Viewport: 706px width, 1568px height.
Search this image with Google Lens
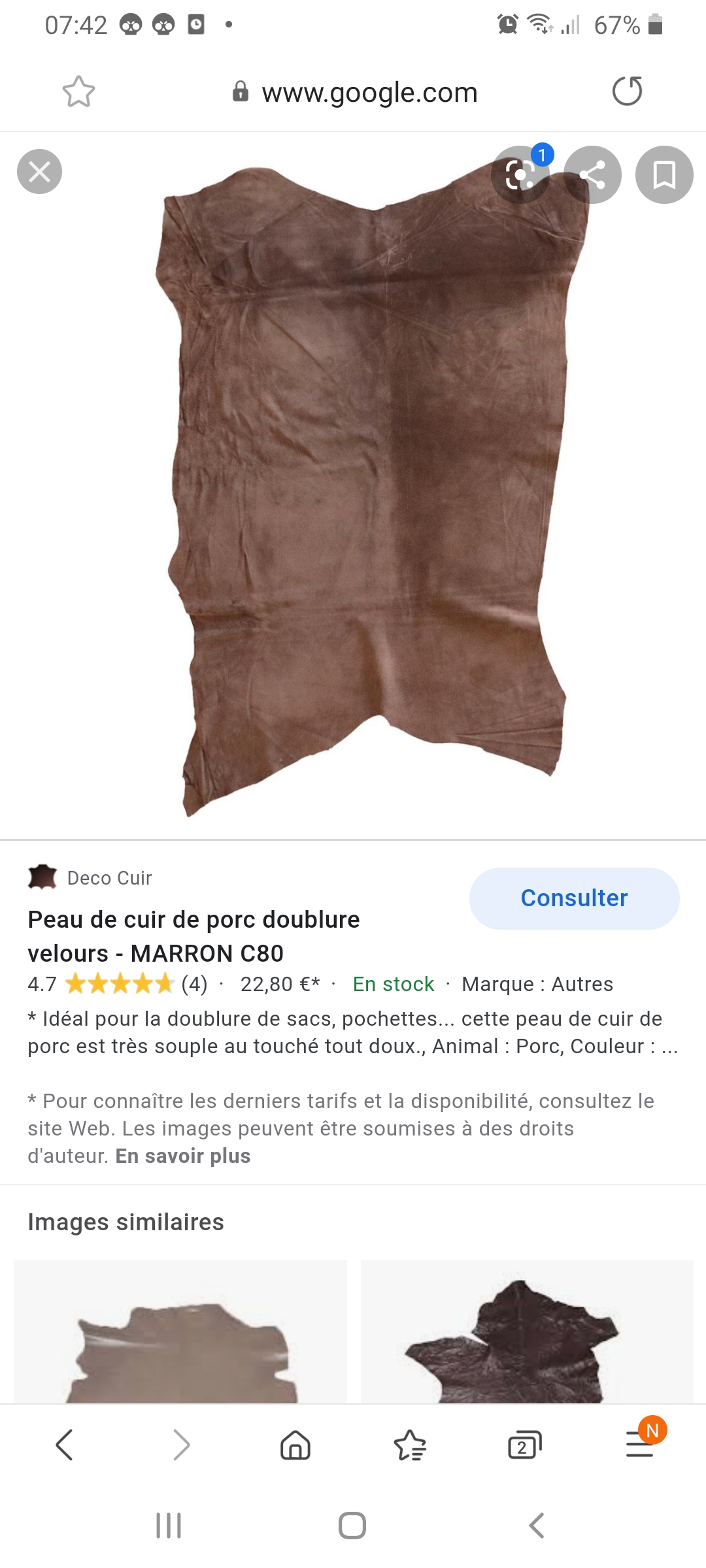520,174
